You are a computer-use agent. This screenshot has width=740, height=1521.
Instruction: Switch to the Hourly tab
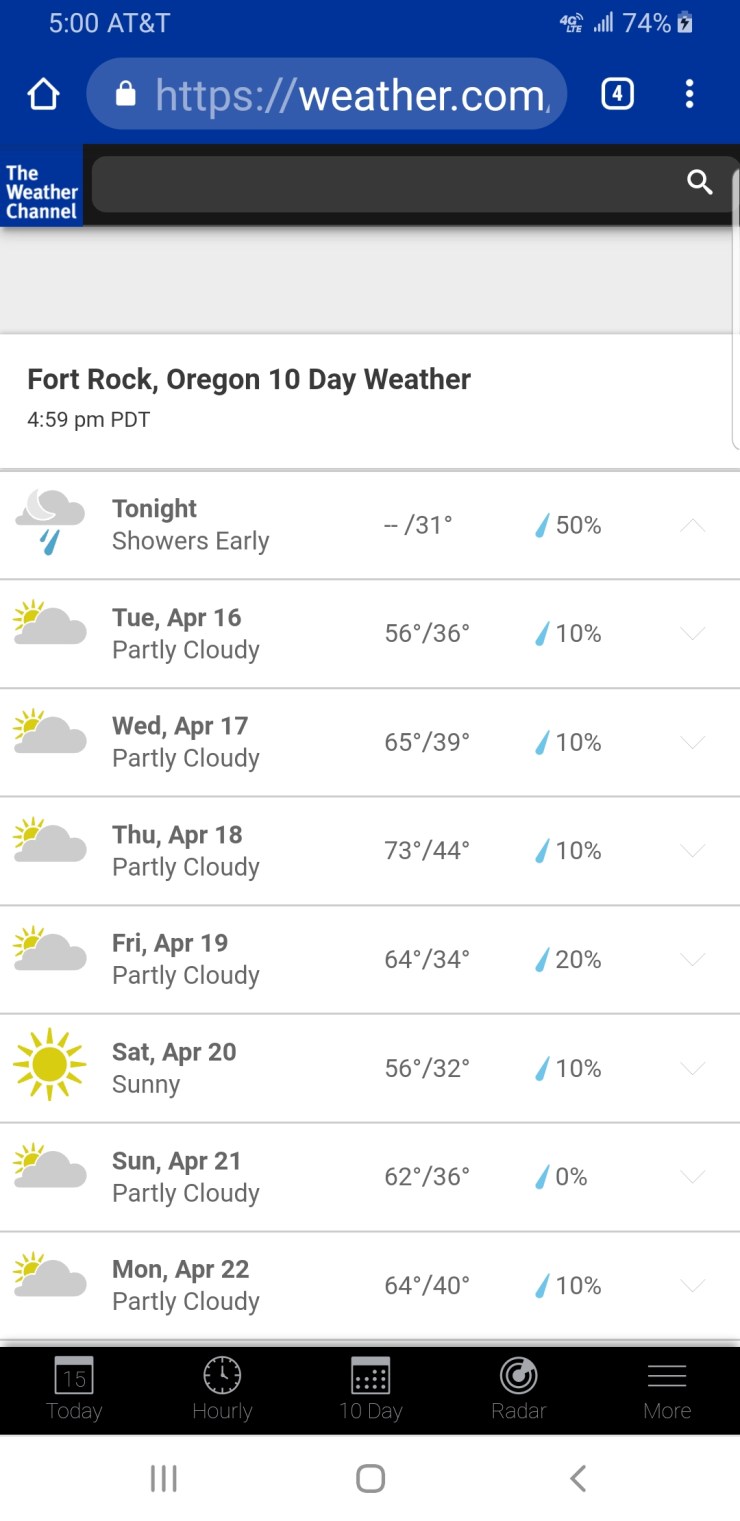click(222, 1389)
